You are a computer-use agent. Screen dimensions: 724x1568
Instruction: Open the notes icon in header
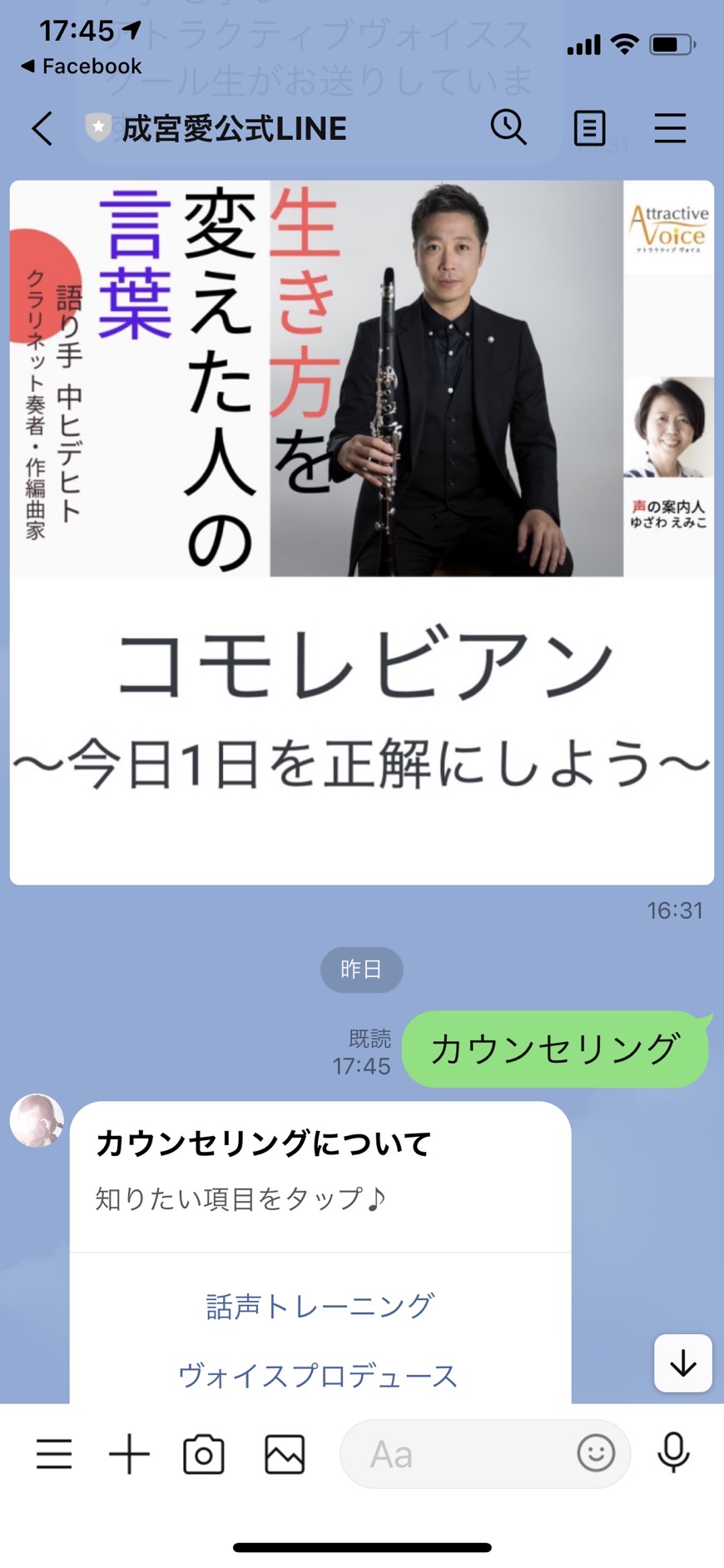(x=589, y=129)
